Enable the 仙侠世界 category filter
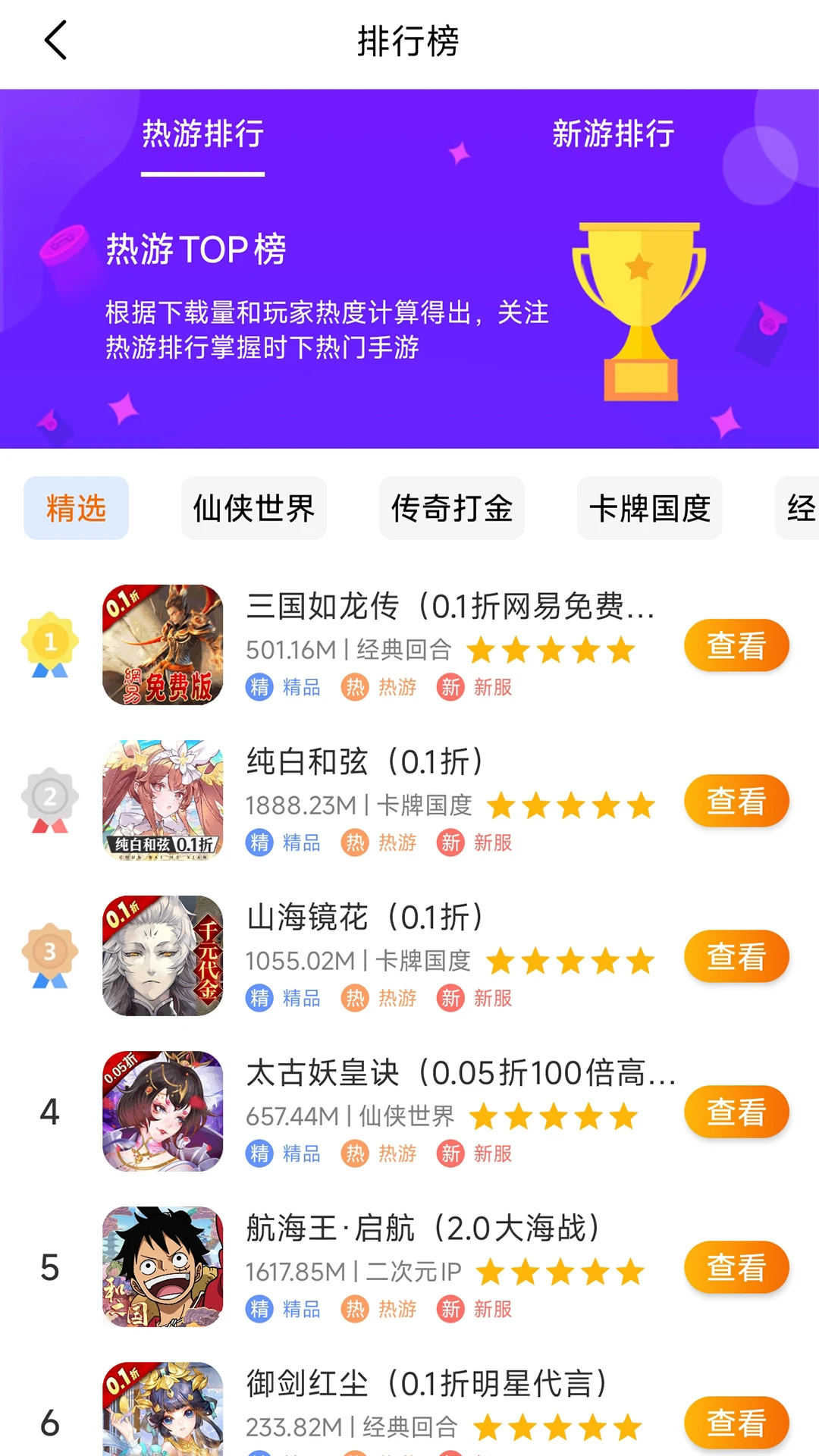This screenshot has height=1456, width=819. 254,509
